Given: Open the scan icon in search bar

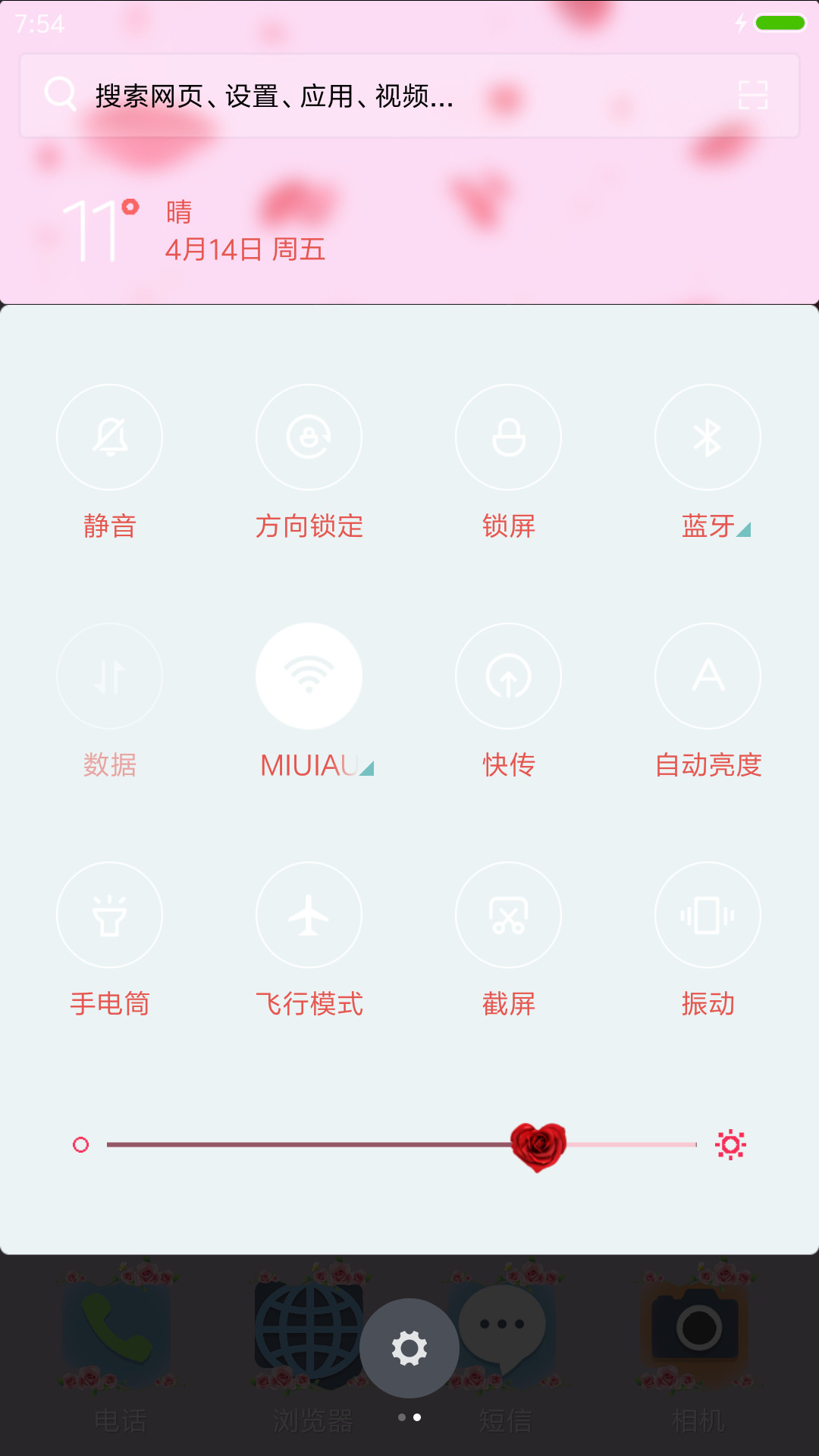Looking at the screenshot, I should coord(753,96).
